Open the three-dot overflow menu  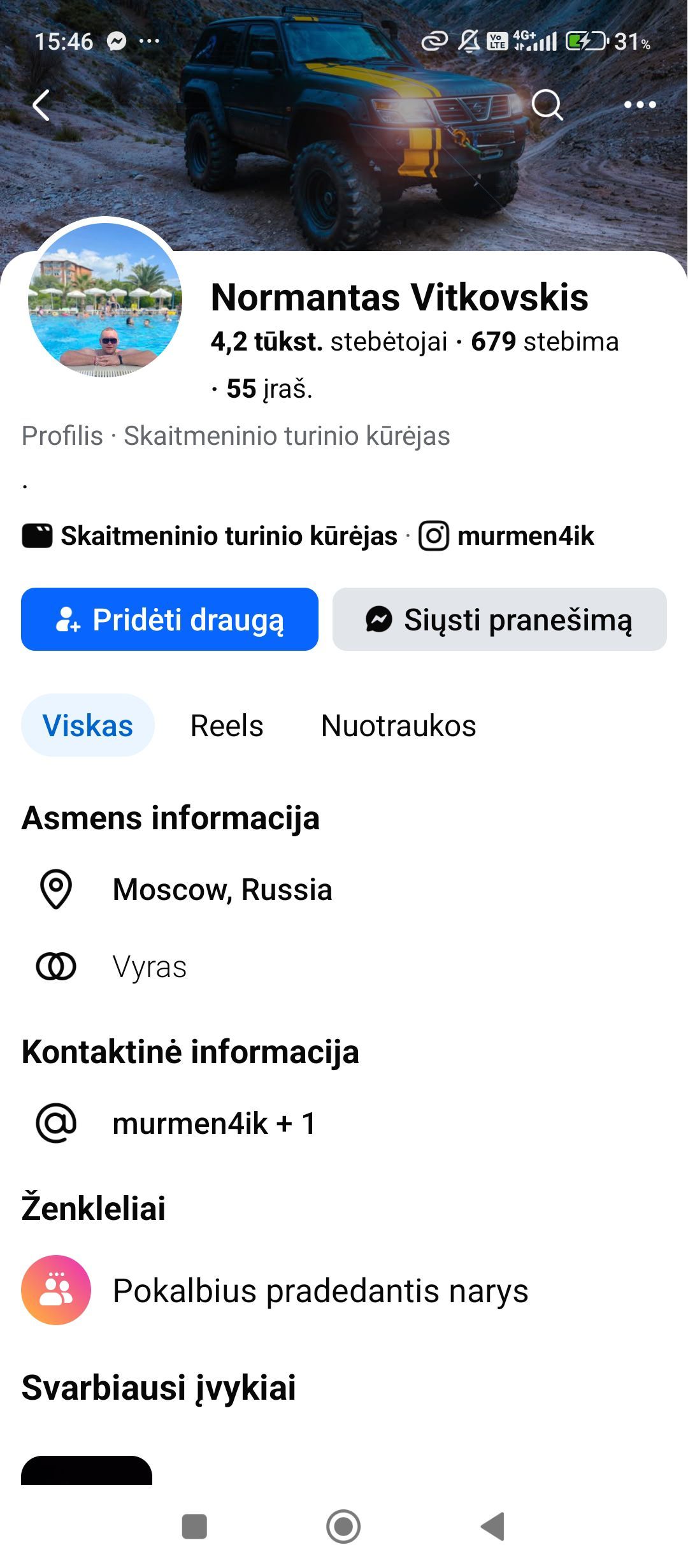(640, 105)
